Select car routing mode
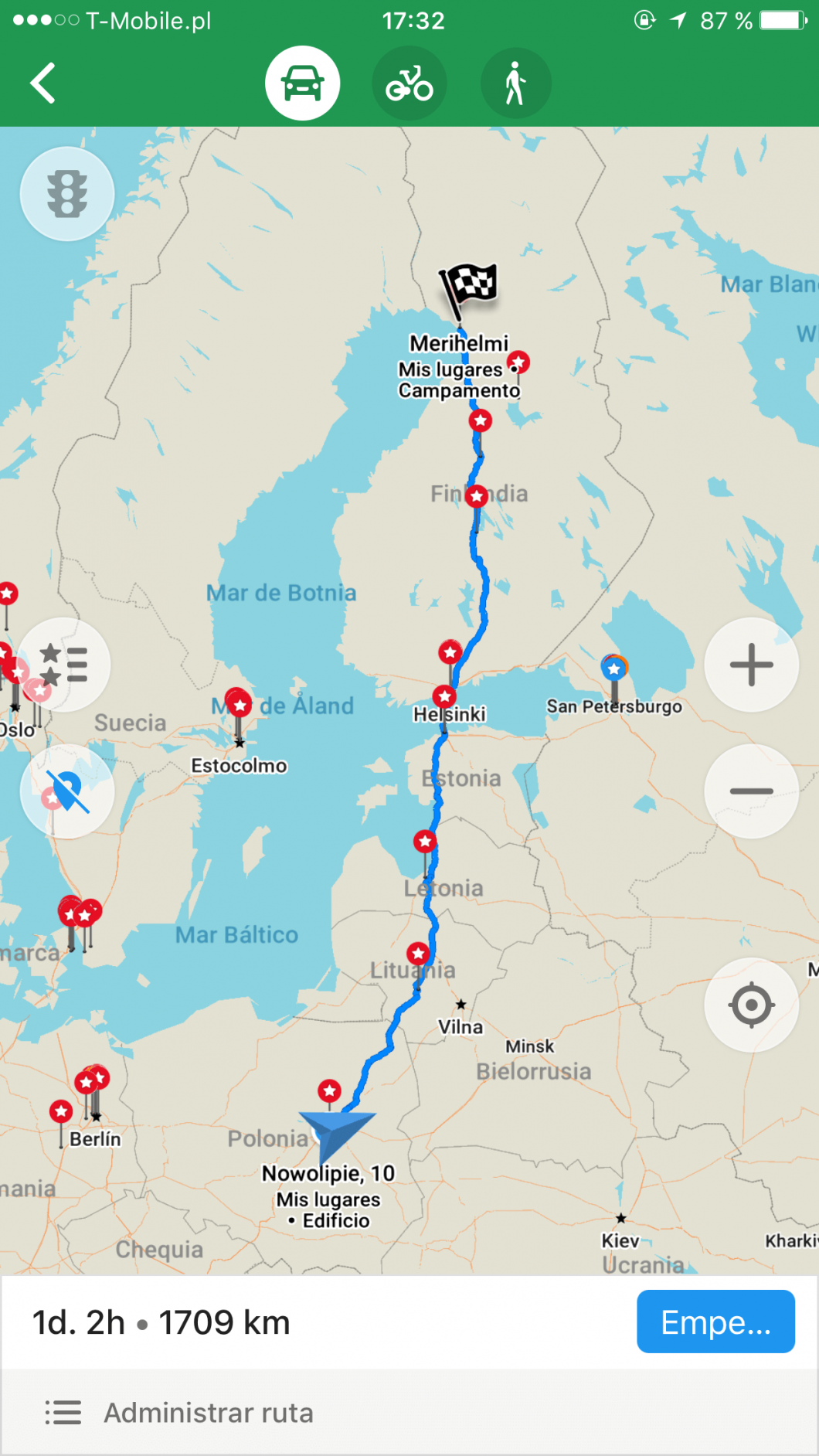The height and width of the screenshot is (1456, 819). coord(302,83)
